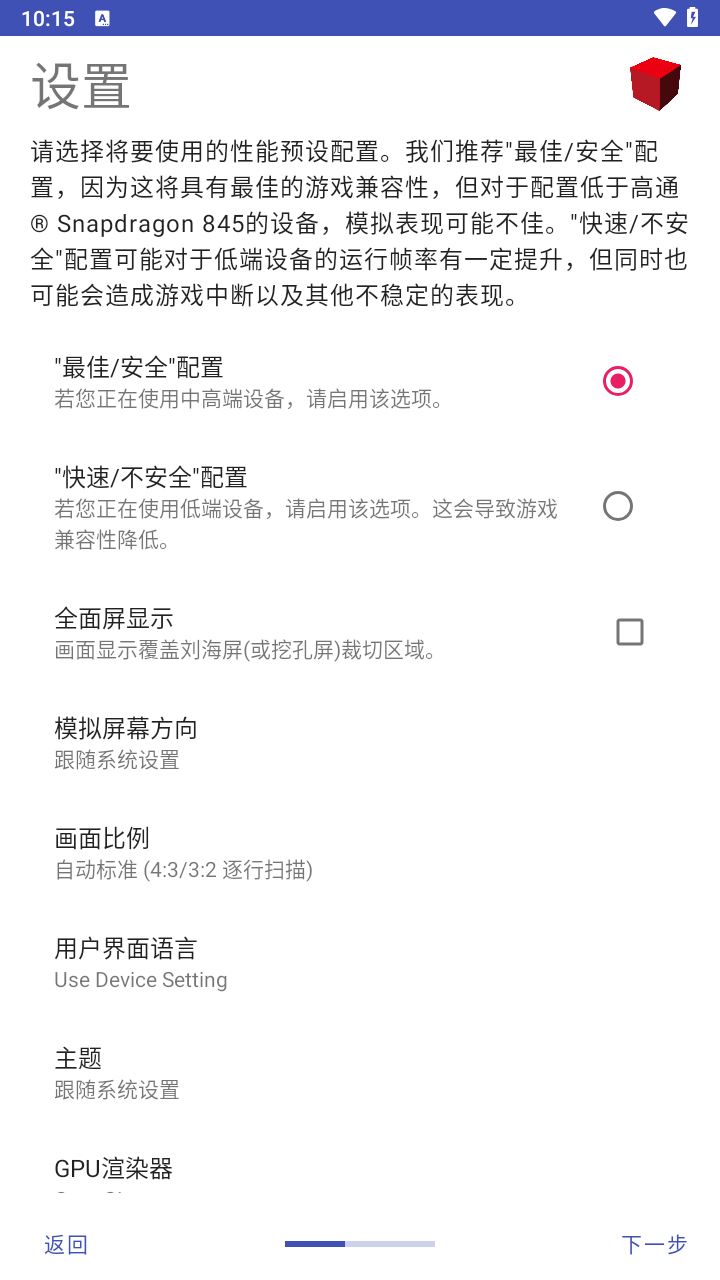The height and width of the screenshot is (1280, 720).
Task: Select the "最佳/安全"配置 radio option
Action: [618, 381]
